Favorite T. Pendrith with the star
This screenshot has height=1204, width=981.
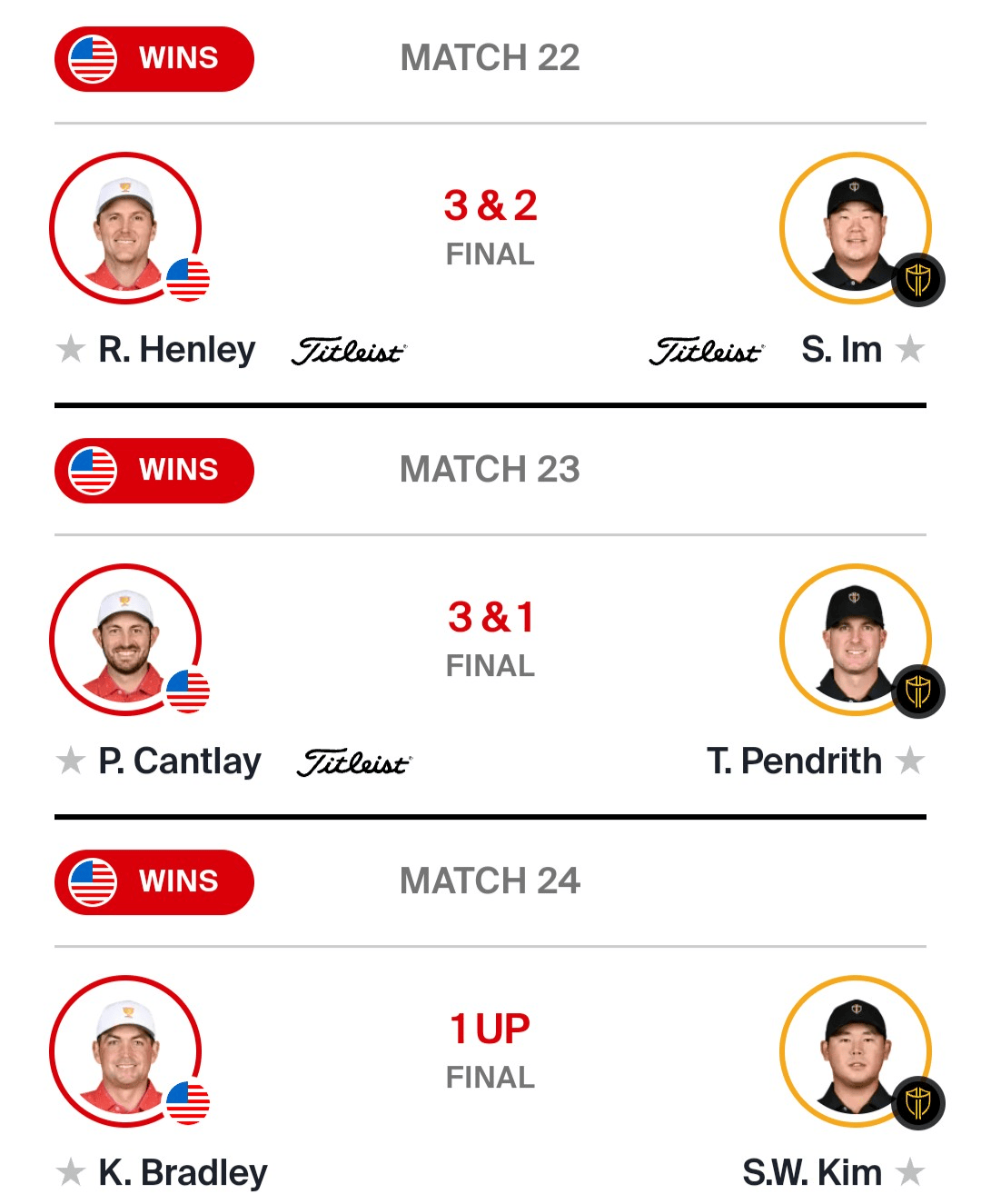909,761
